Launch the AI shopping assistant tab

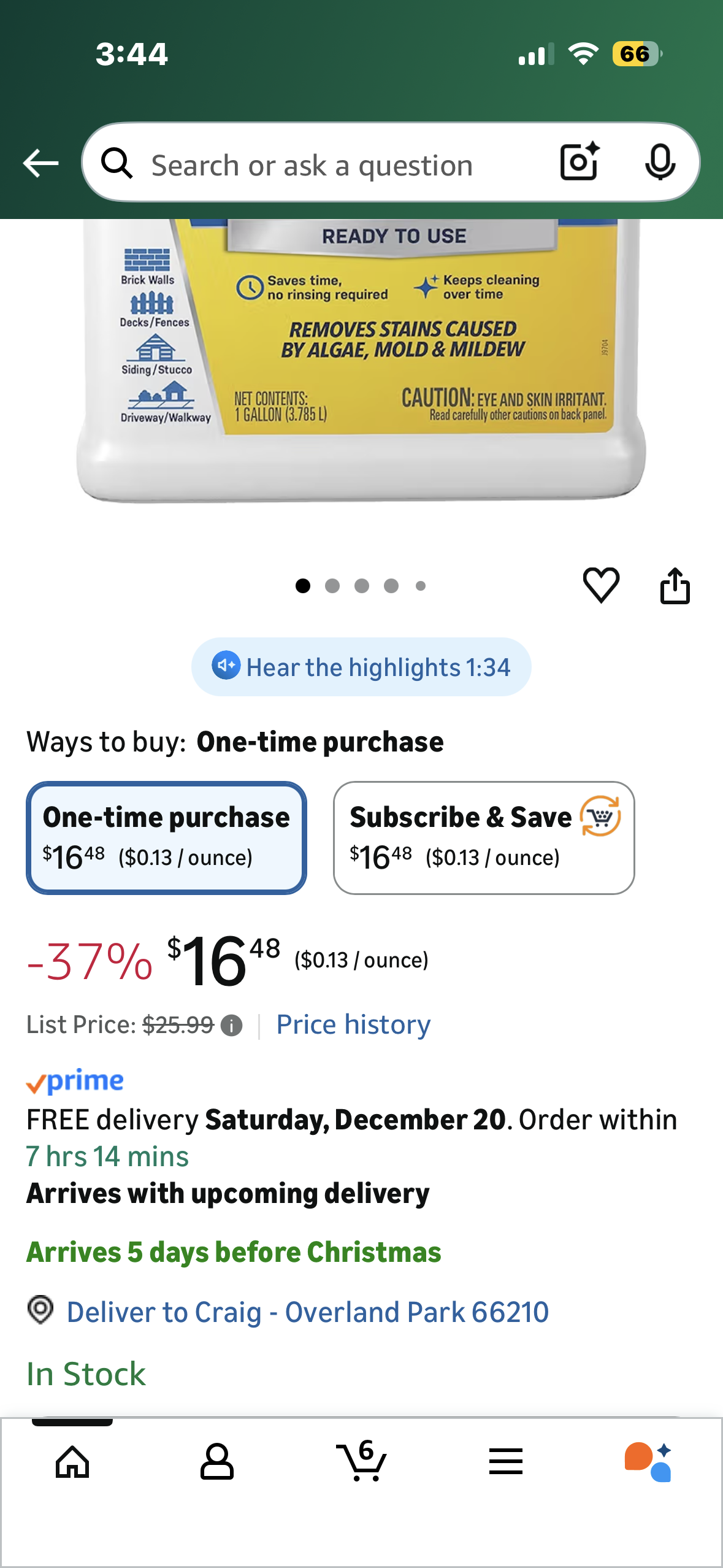pos(649,1462)
